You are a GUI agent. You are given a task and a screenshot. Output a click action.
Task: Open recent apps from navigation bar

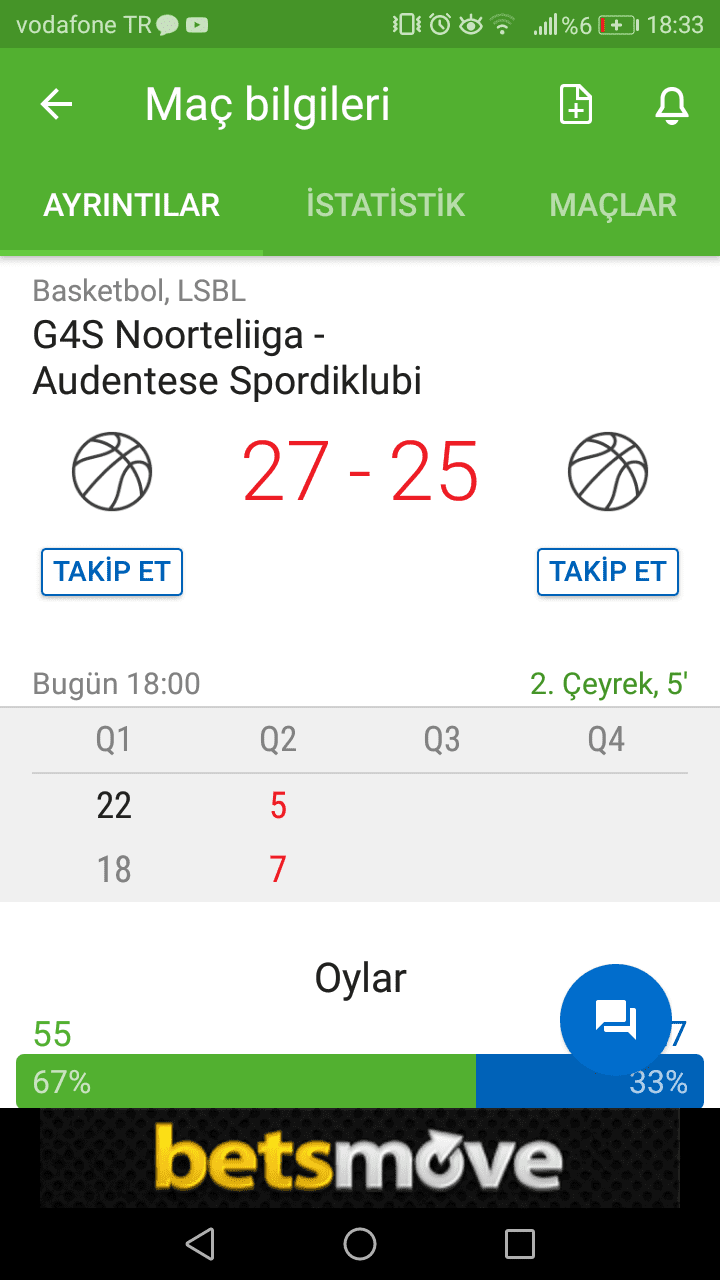520,1244
